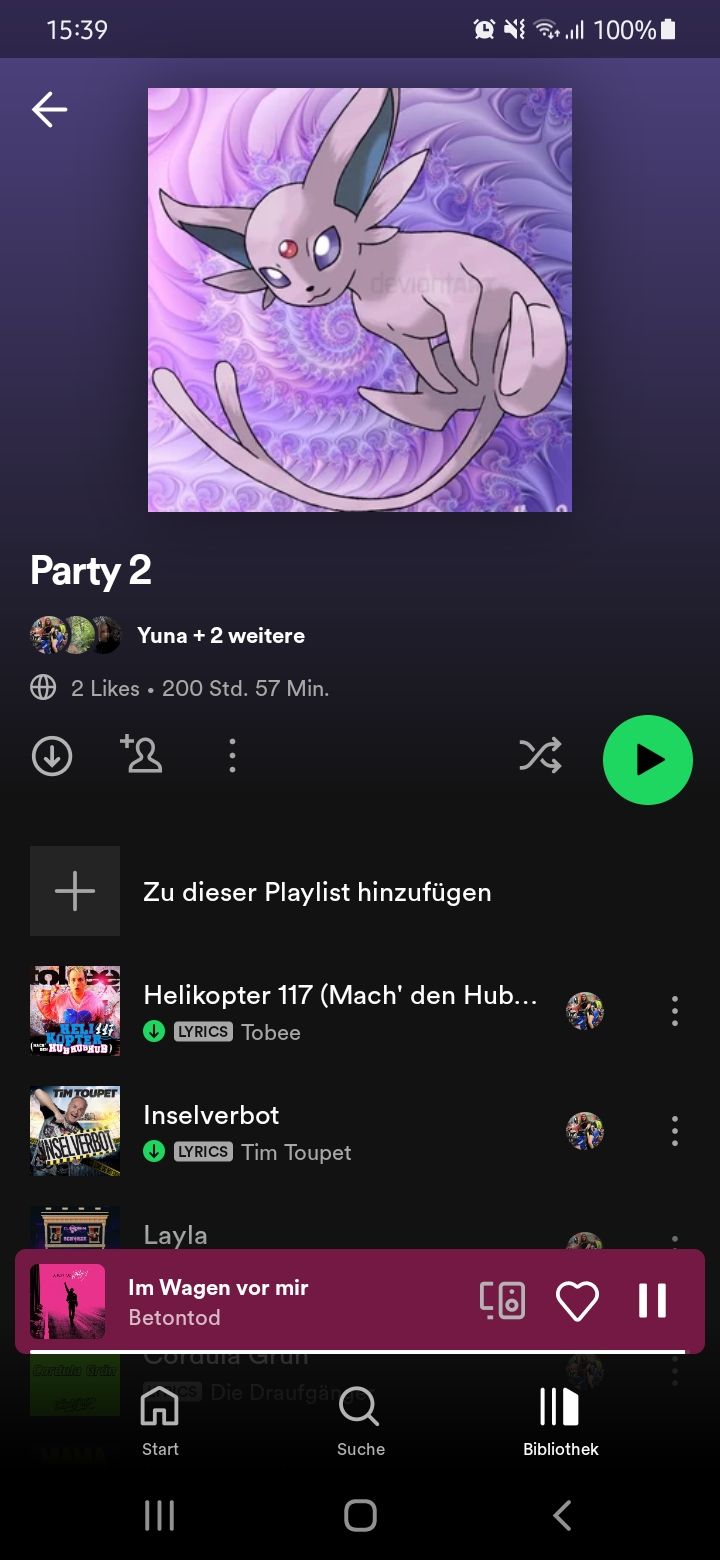720x1560 pixels.
Task: Tap the system home button
Action: point(360,1515)
